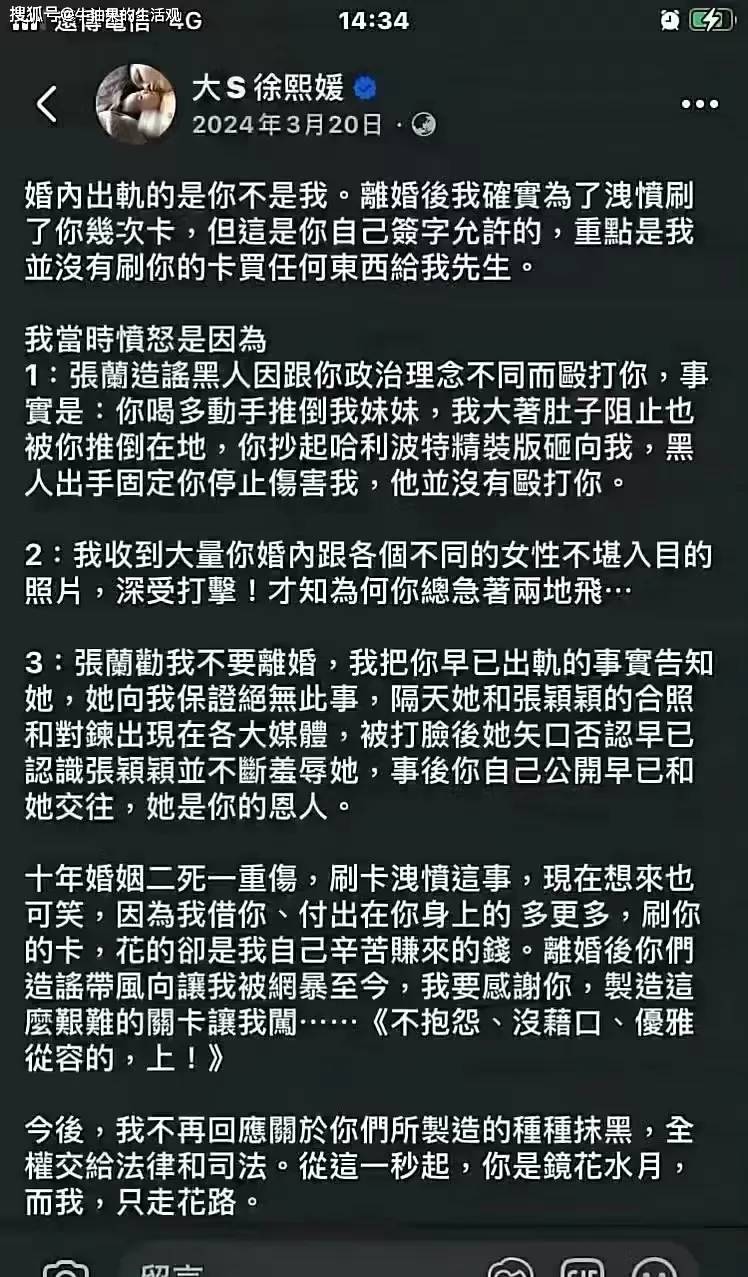Open the 大S 徐熙媛 profile name

point(268,88)
